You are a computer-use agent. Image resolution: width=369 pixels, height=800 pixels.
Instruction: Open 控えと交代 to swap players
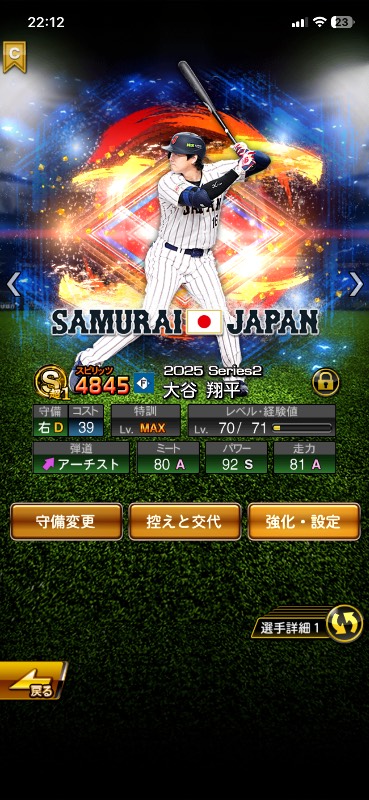point(185,521)
